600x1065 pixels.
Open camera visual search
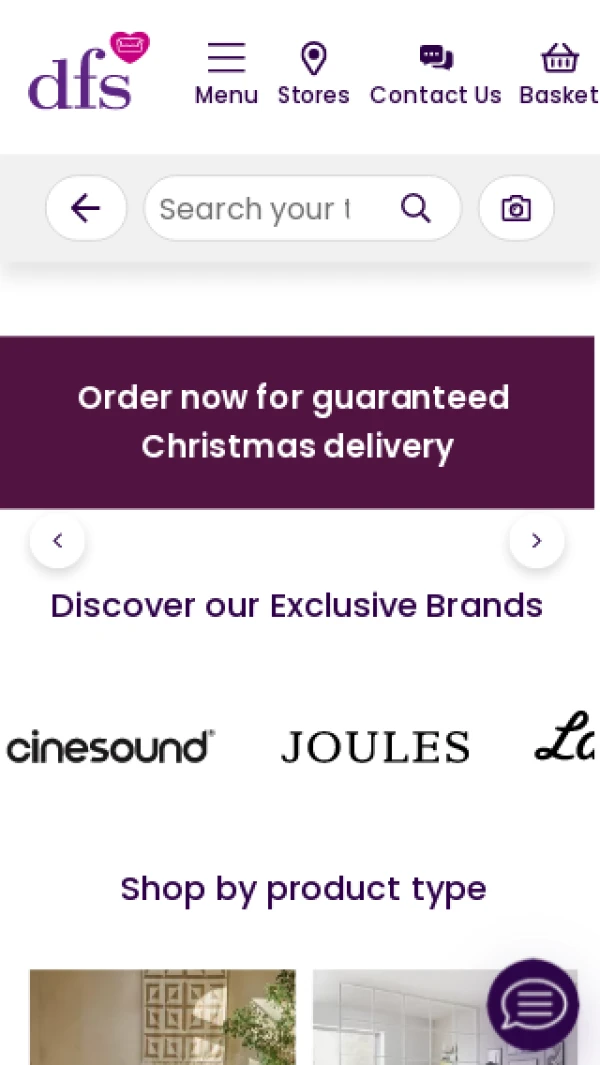click(x=516, y=208)
